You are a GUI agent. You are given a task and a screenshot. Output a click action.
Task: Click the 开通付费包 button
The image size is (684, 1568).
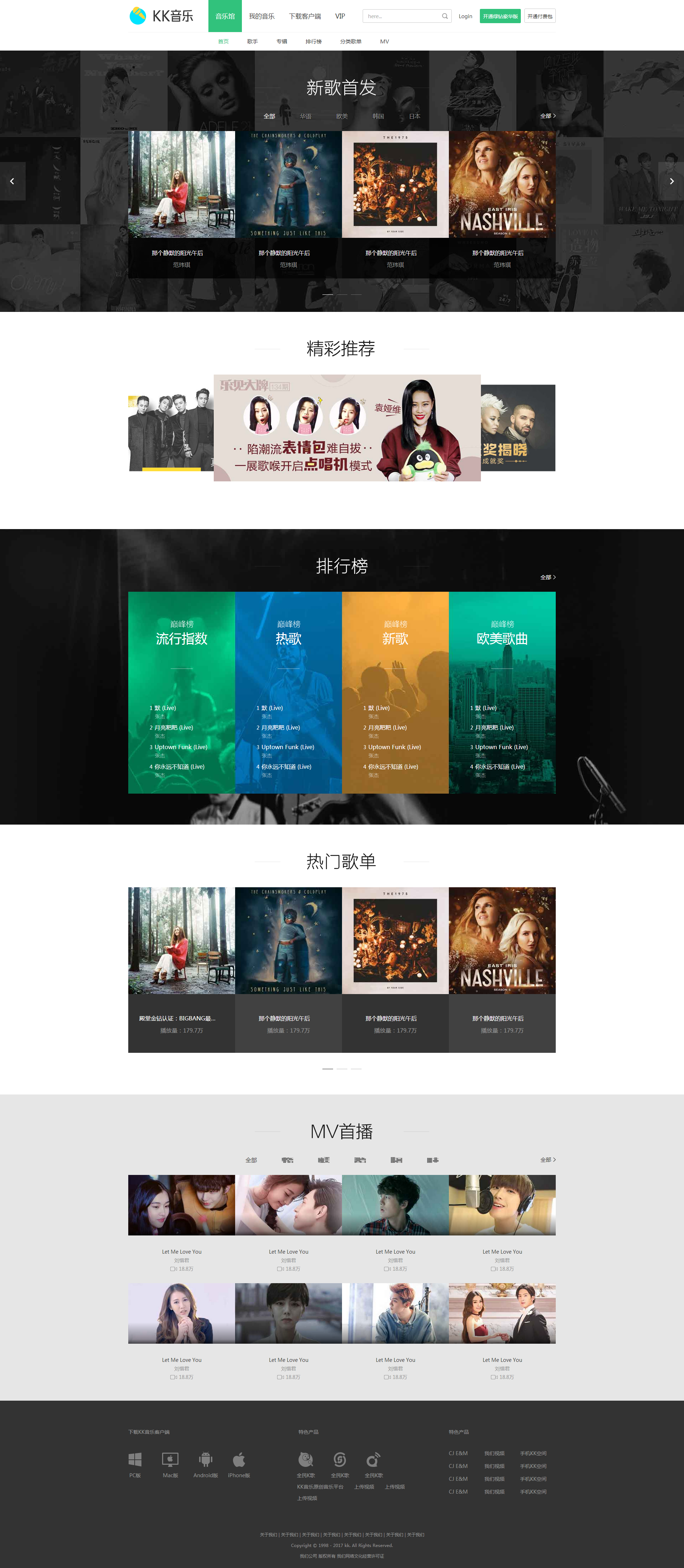[x=540, y=16]
